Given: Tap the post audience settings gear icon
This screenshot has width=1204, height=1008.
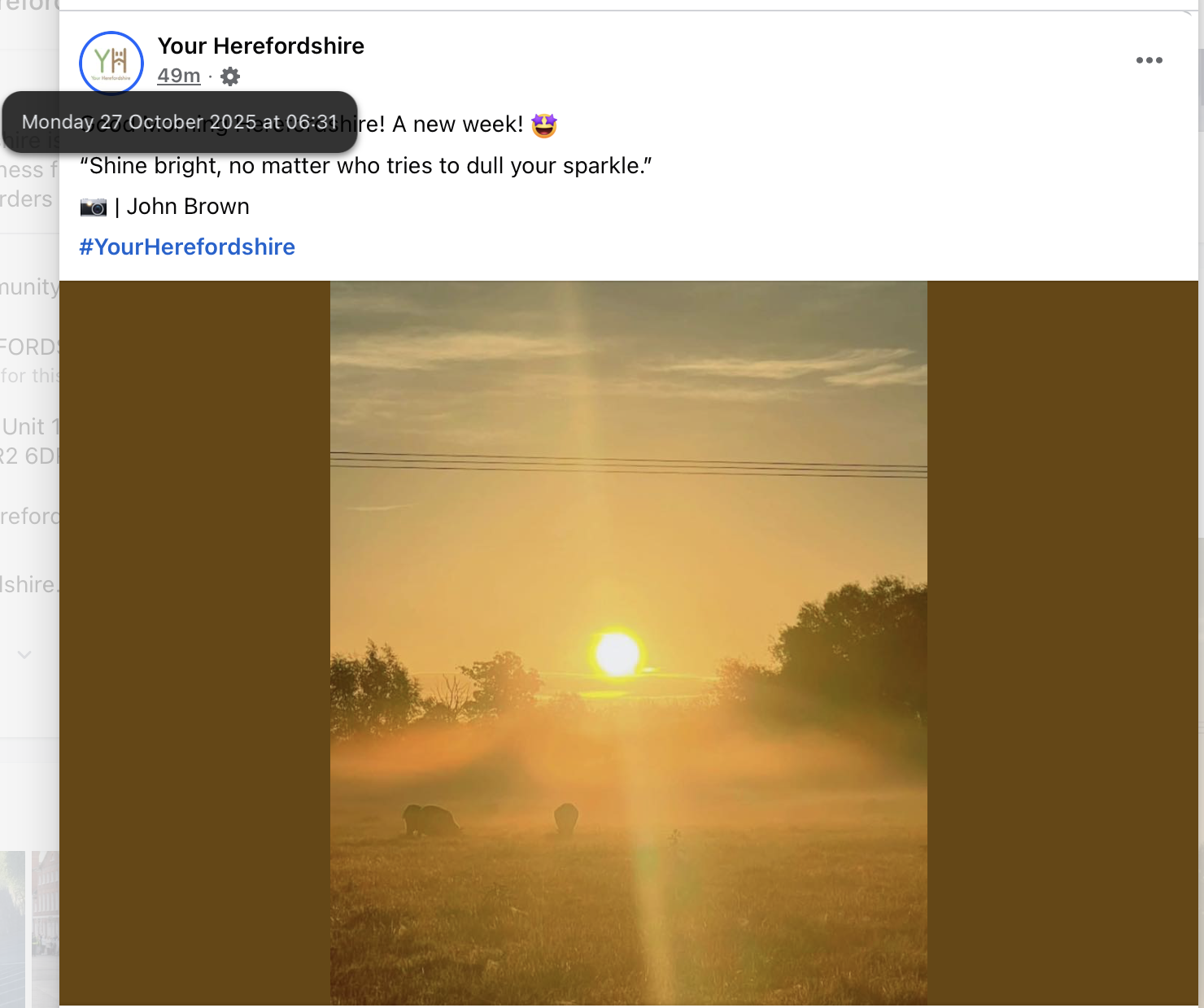Looking at the screenshot, I should [x=231, y=76].
